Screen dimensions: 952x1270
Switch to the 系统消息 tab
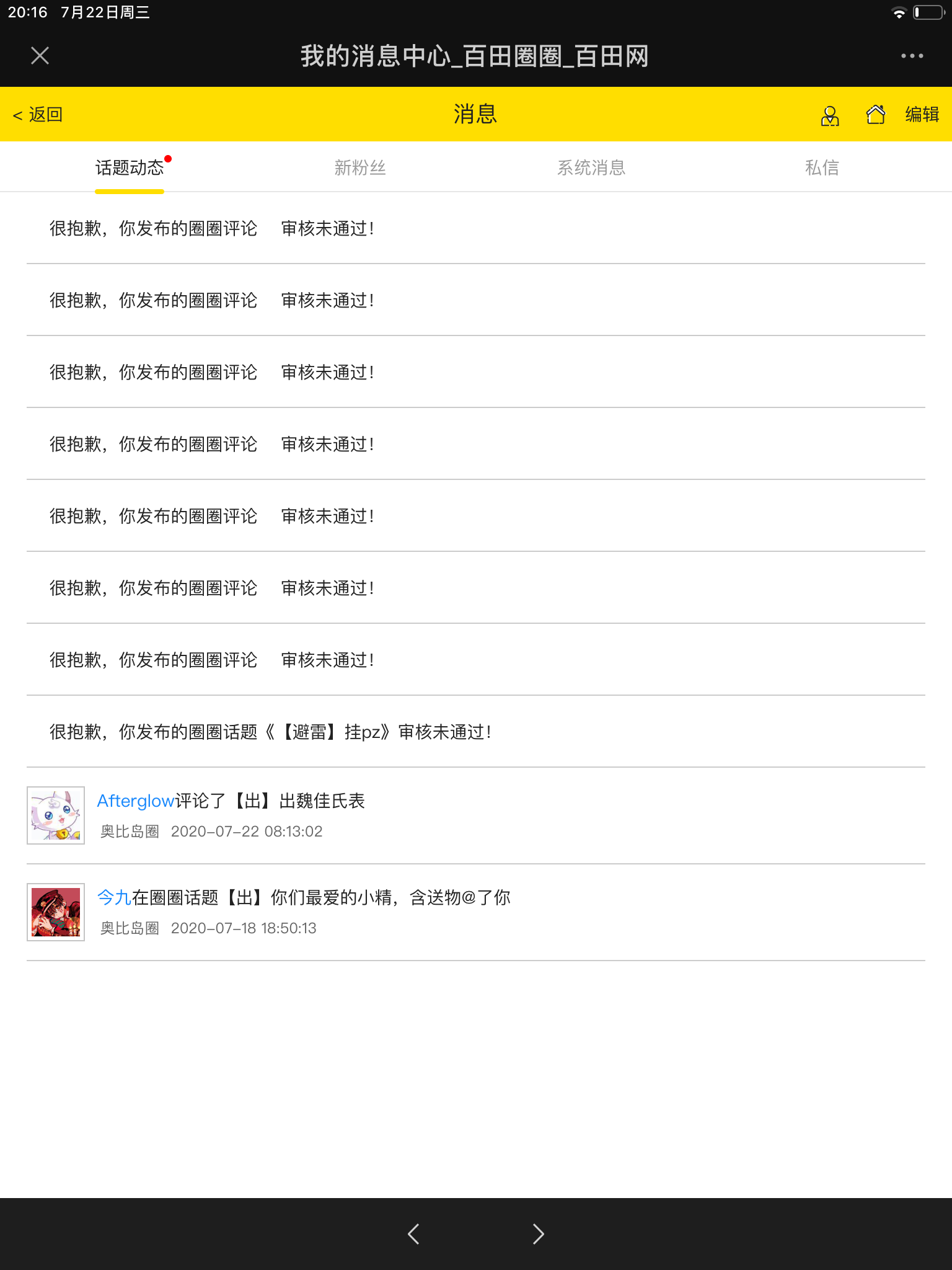tap(591, 167)
